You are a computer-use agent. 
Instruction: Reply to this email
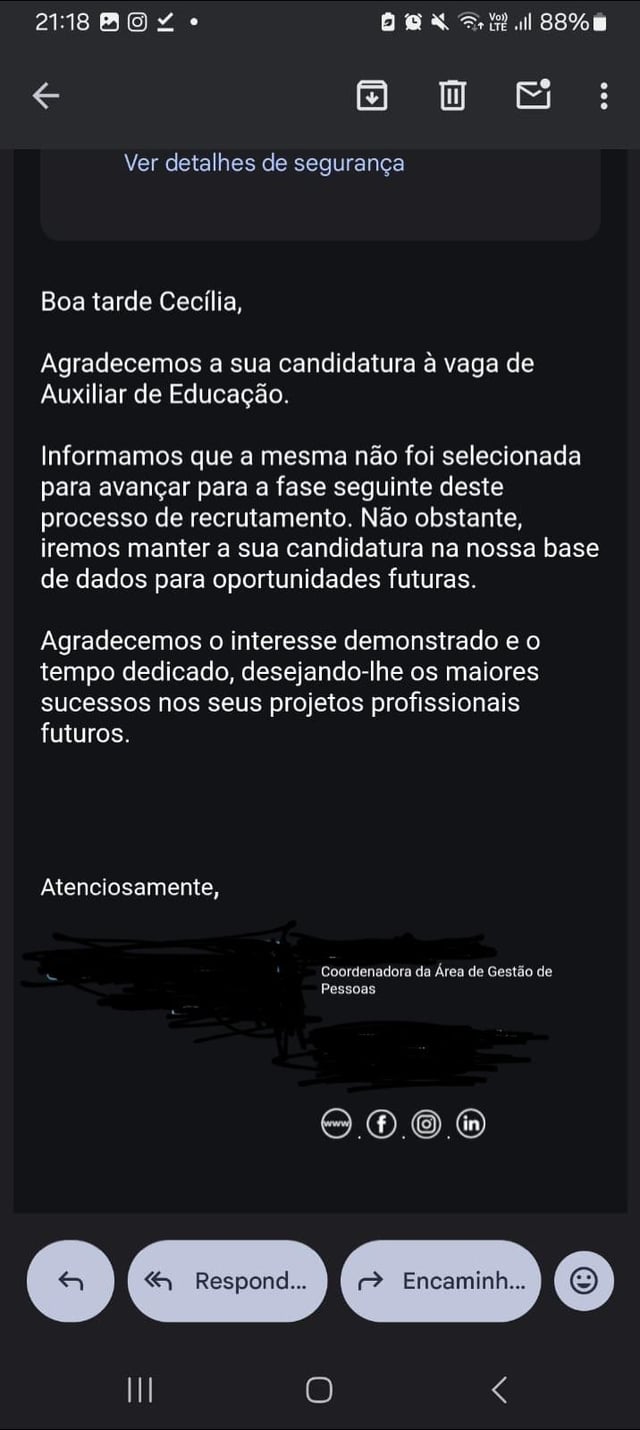coord(70,1280)
